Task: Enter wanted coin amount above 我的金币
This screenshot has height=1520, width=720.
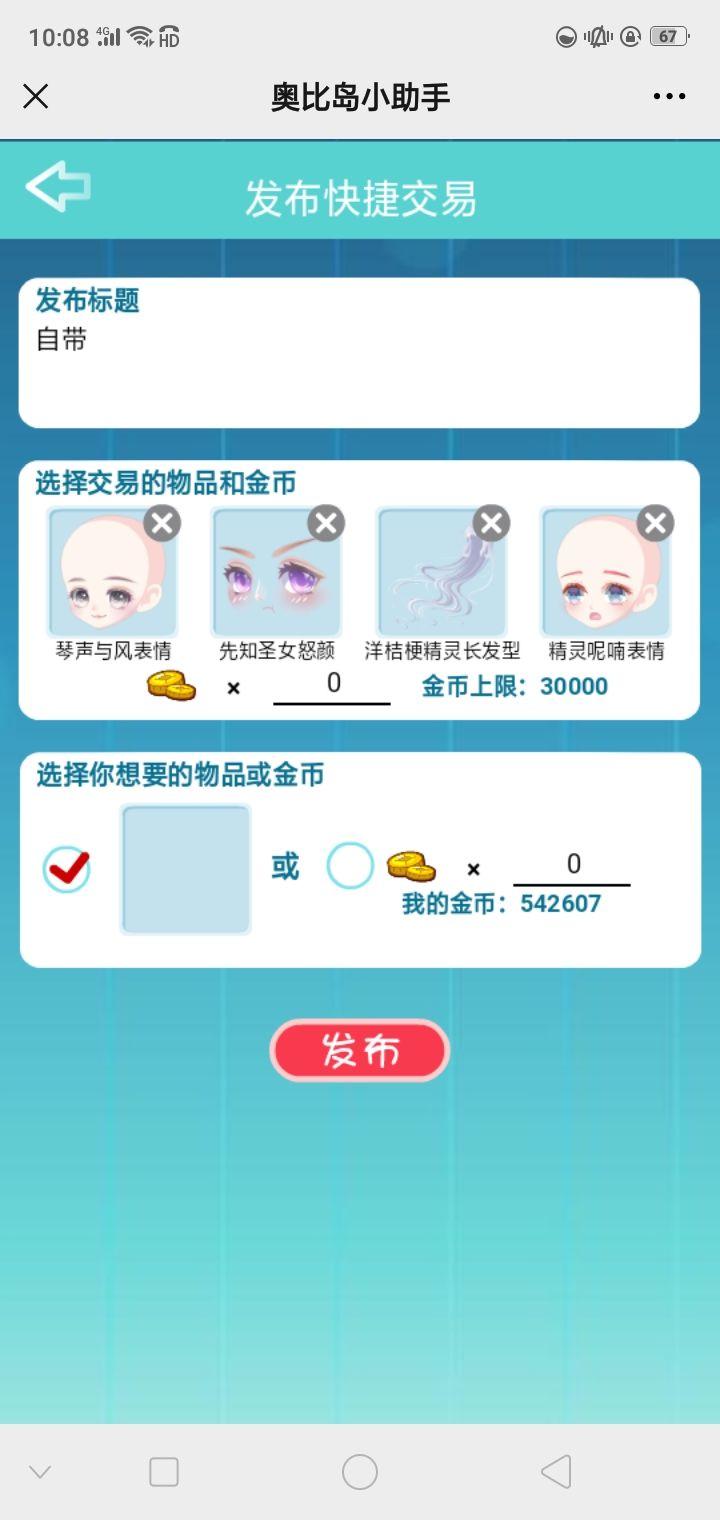Action: tap(572, 866)
